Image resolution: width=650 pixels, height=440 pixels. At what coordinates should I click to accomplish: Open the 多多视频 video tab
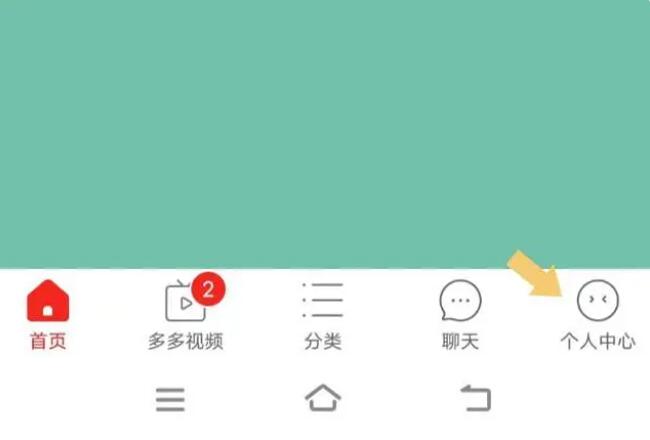coord(186,314)
